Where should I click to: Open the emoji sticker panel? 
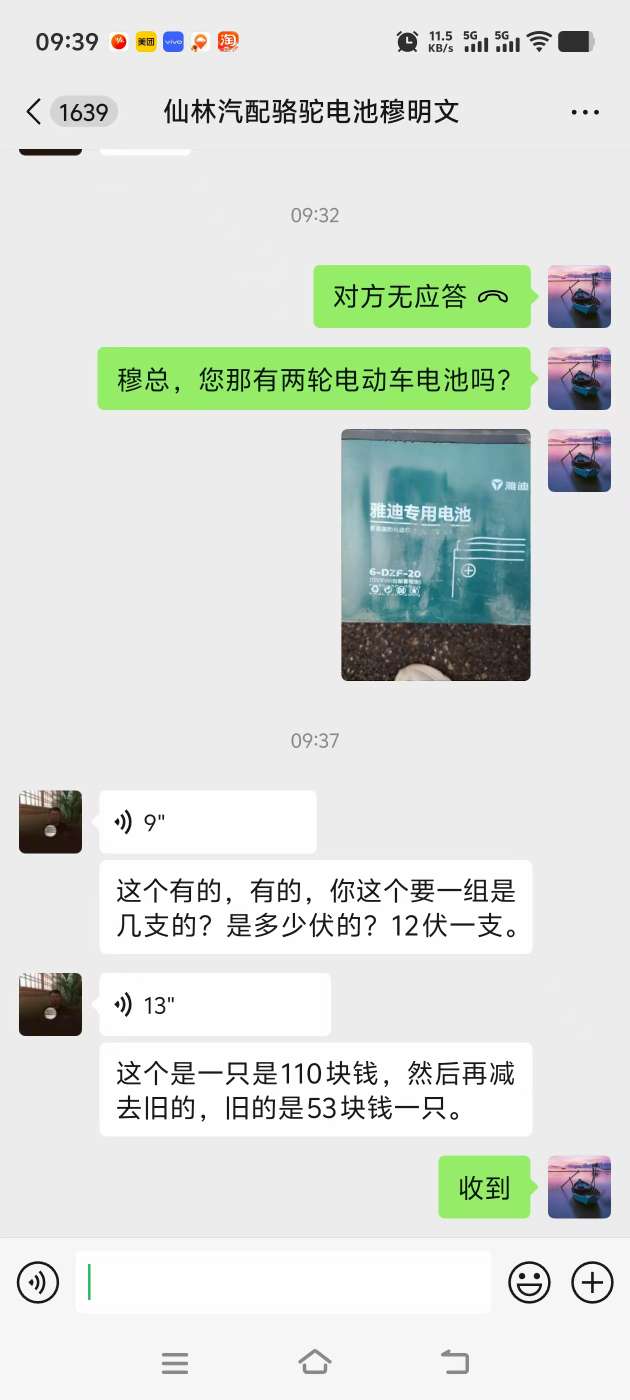click(x=529, y=1282)
